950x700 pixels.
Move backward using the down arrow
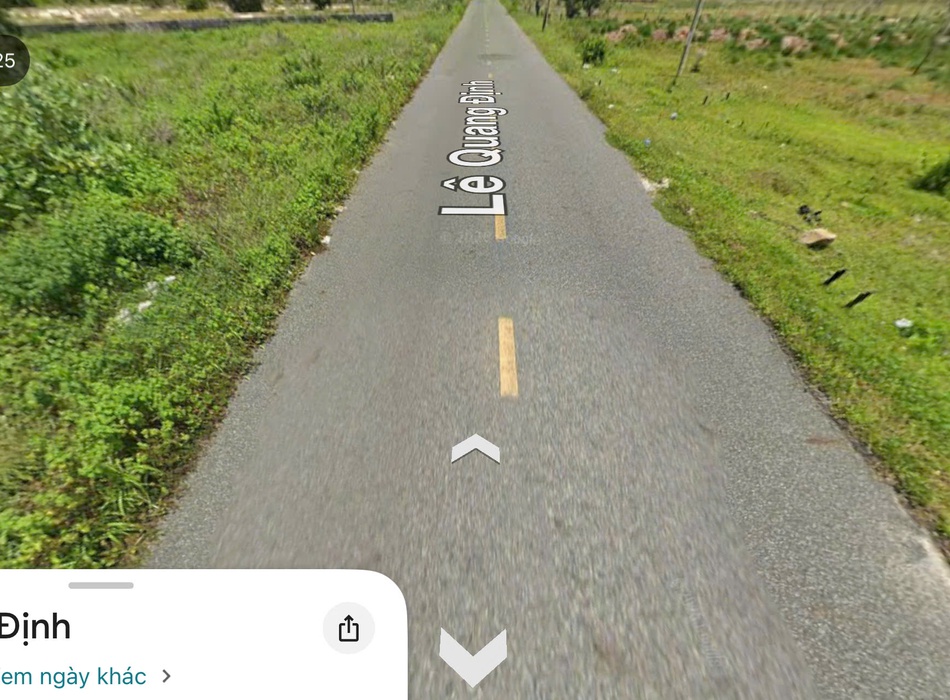coord(473,655)
